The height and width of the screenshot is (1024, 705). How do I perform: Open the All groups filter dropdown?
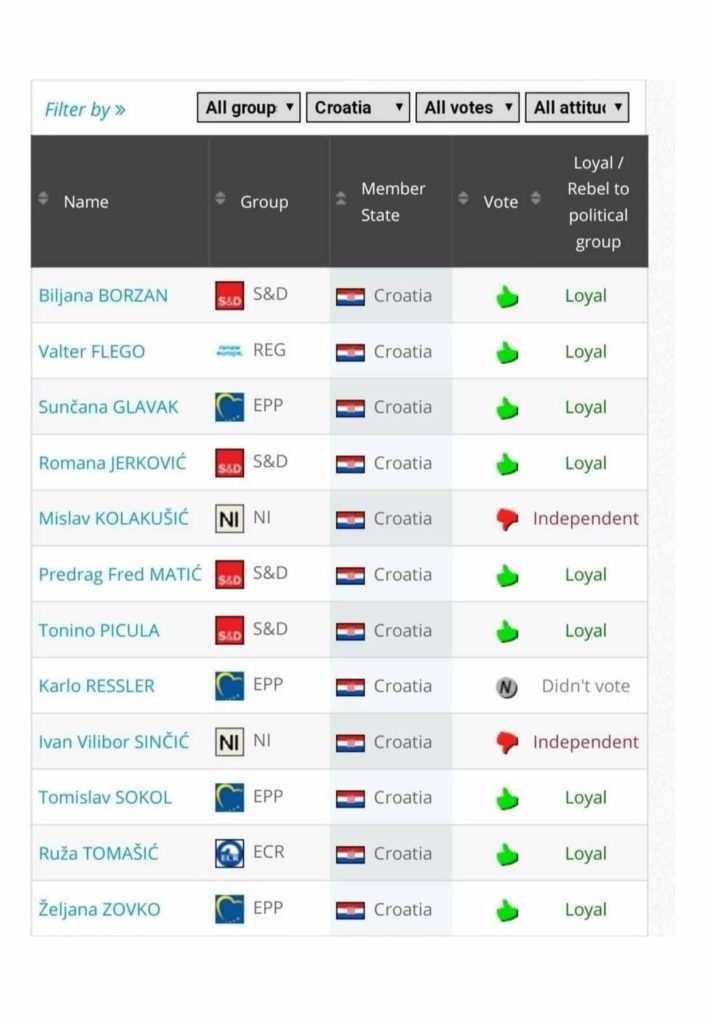pos(249,108)
